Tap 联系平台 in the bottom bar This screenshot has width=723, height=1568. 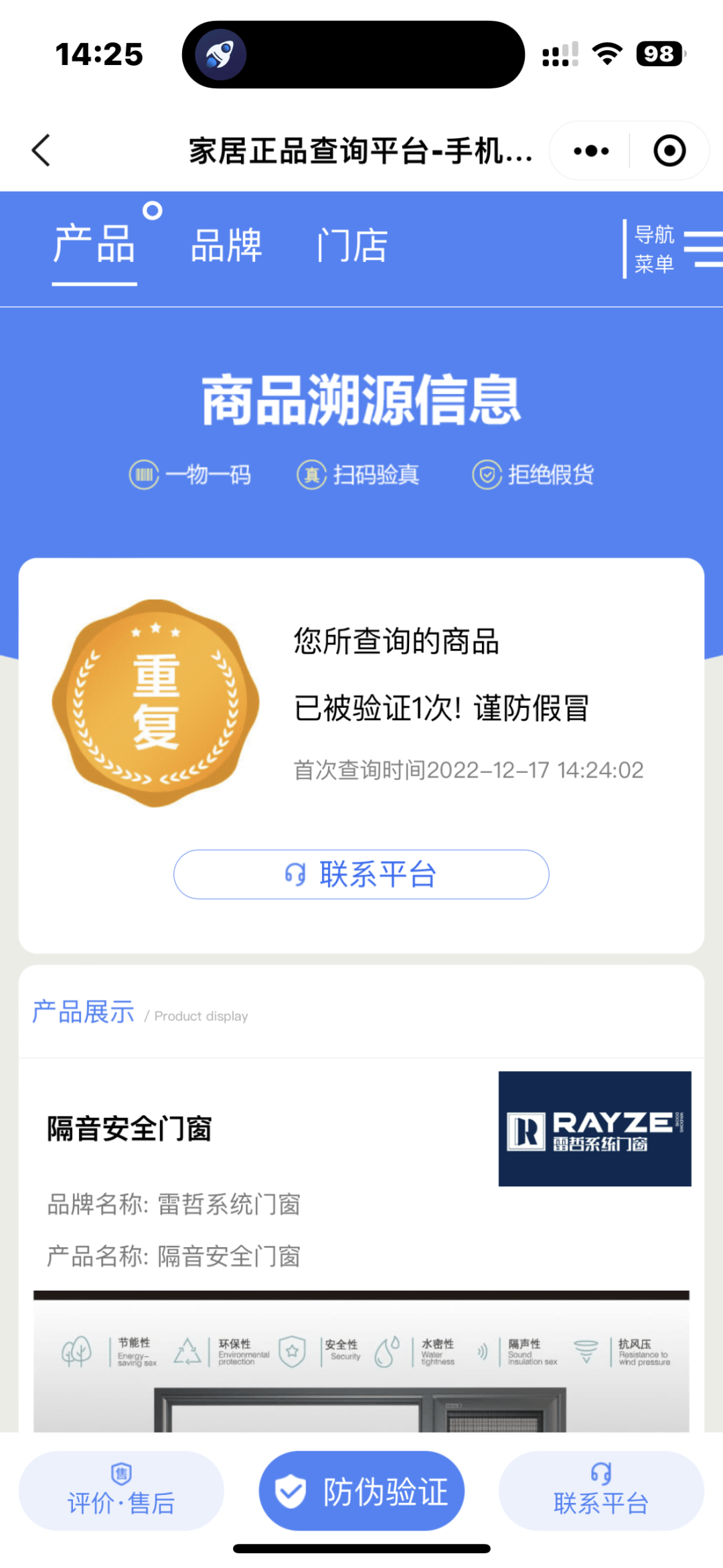click(x=600, y=1490)
